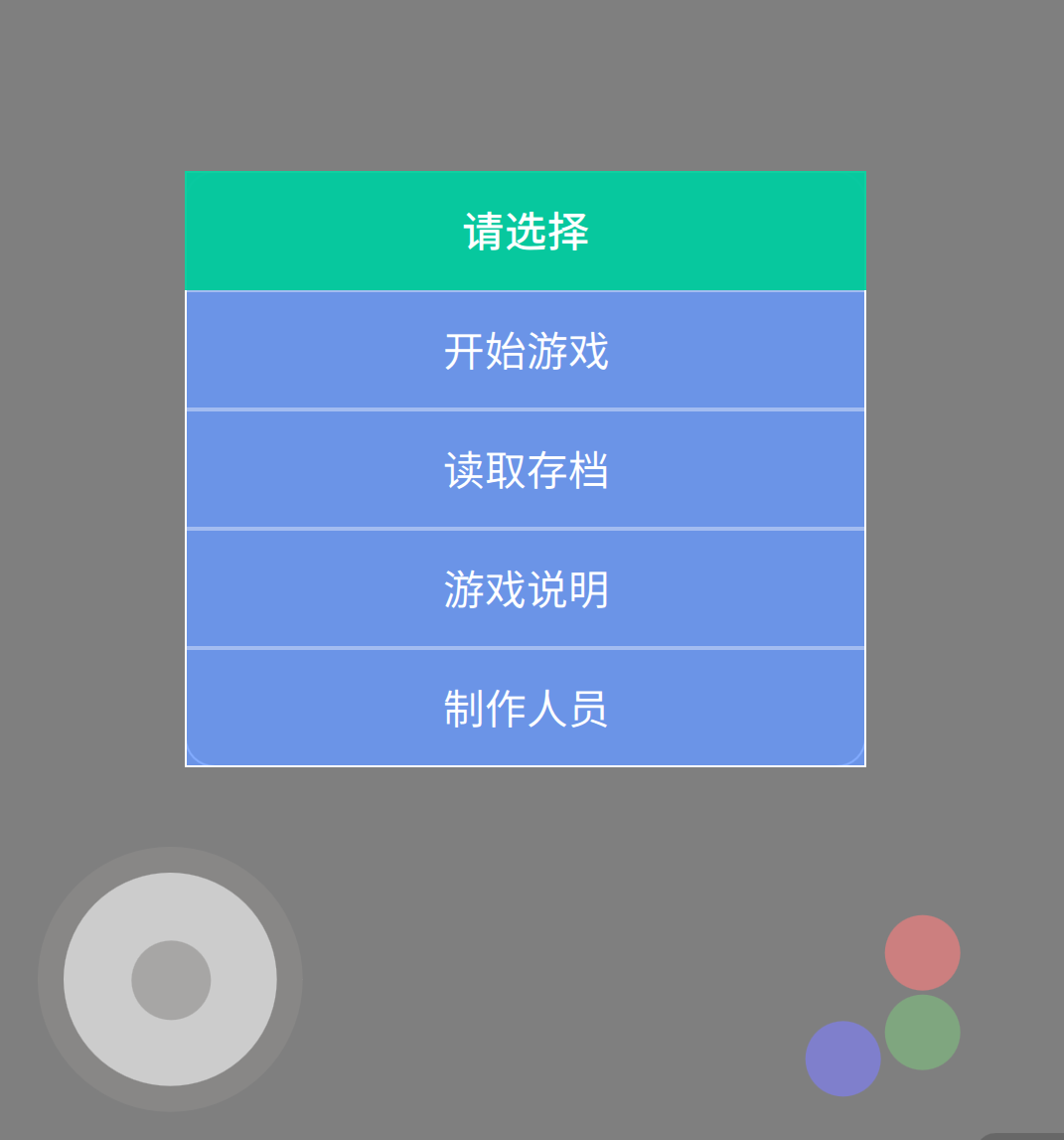Tap the on-screen directional joystick control
The height and width of the screenshot is (1140, 1064).
coord(171,980)
